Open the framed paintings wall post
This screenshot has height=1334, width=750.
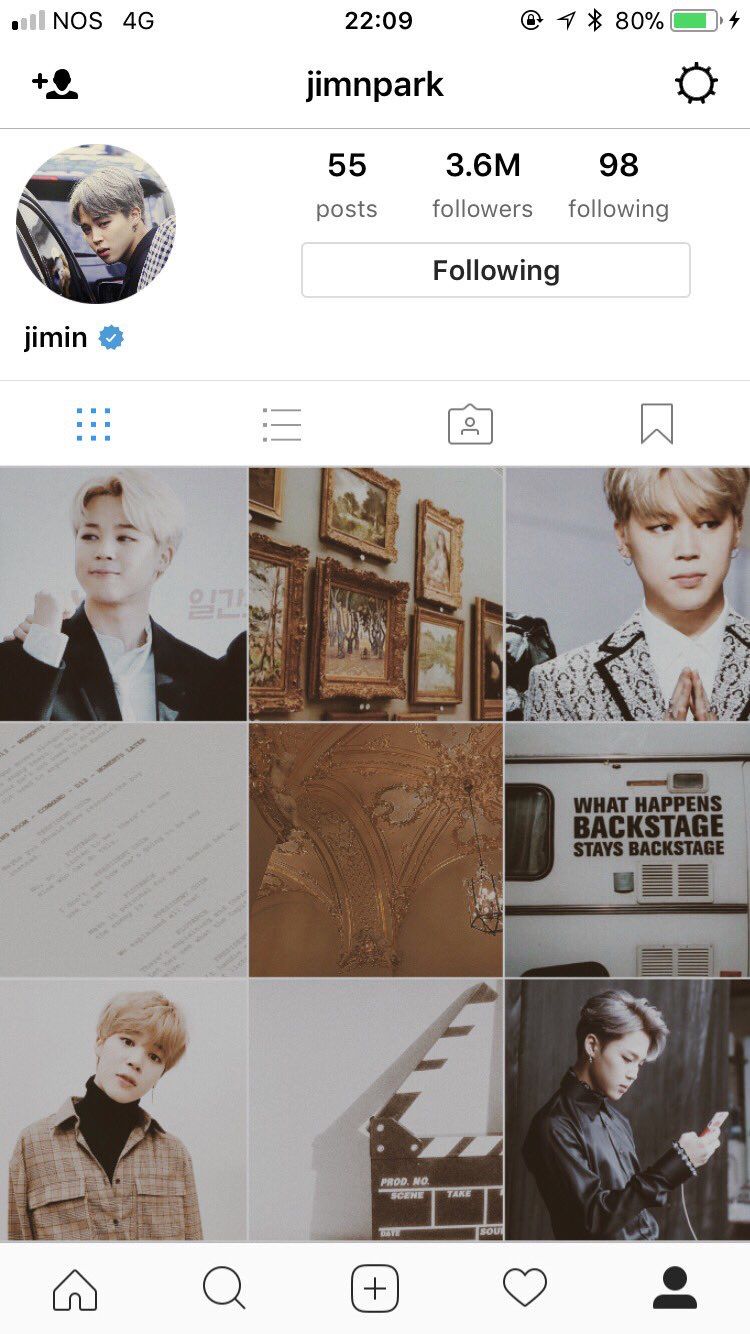375,593
